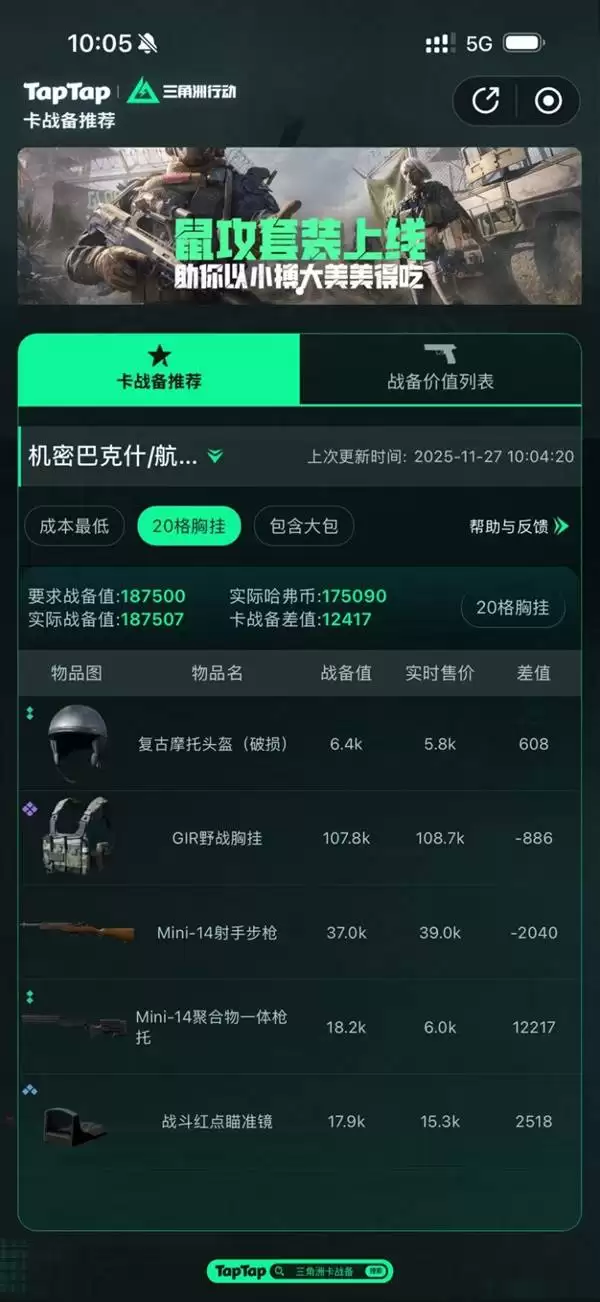Open the 鼠攻套装上线 banner

[x=299, y=226]
